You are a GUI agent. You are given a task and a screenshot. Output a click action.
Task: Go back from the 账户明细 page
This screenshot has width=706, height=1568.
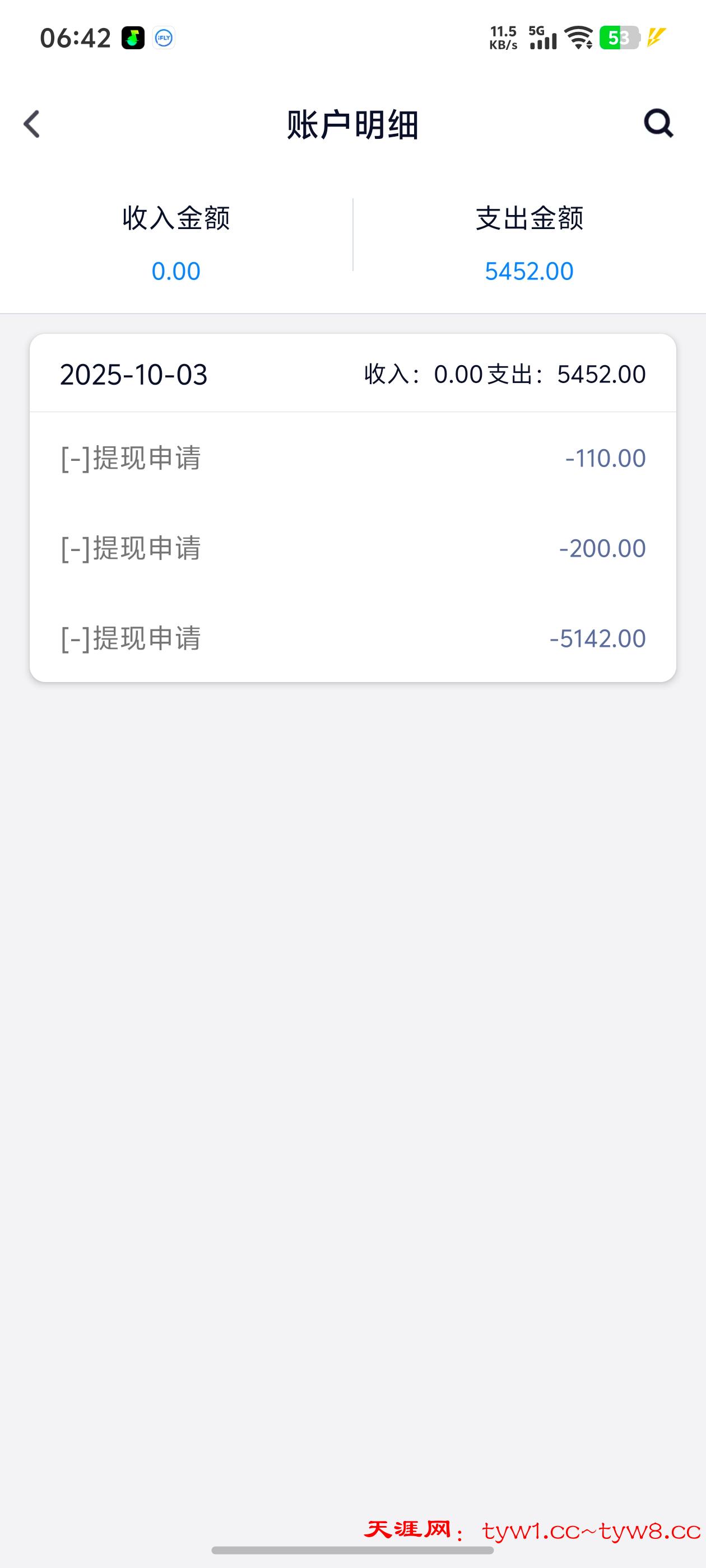(32, 124)
